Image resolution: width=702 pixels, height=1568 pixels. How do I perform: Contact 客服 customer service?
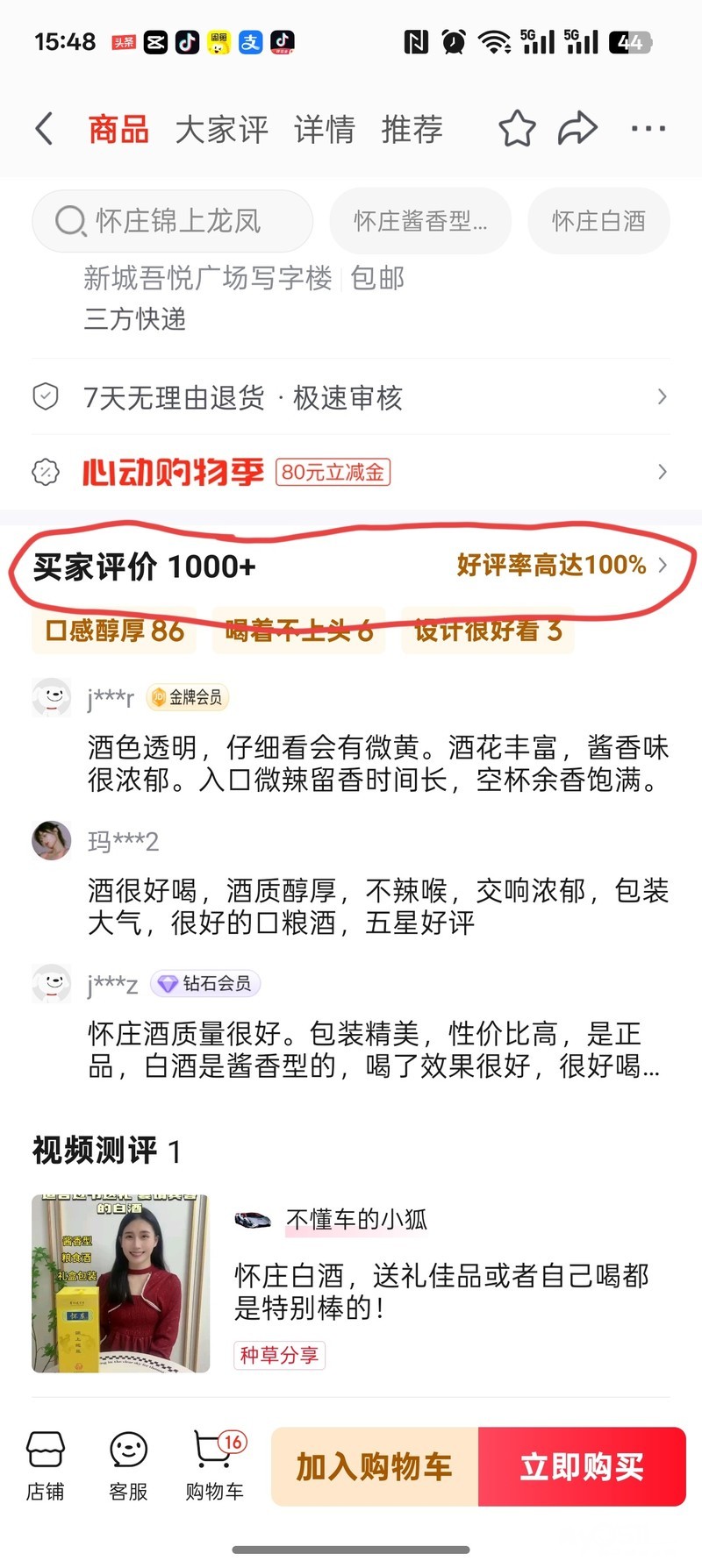(128, 1466)
